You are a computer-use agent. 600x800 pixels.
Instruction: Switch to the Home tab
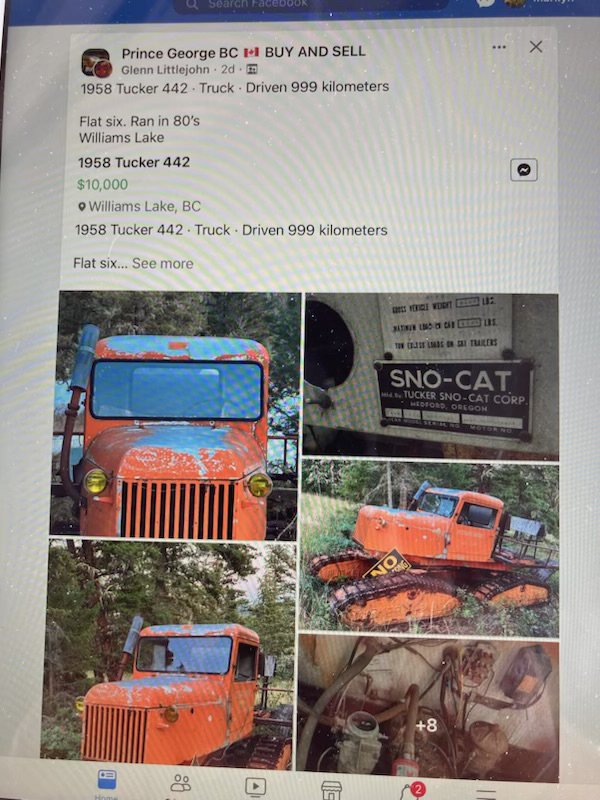pos(107,783)
